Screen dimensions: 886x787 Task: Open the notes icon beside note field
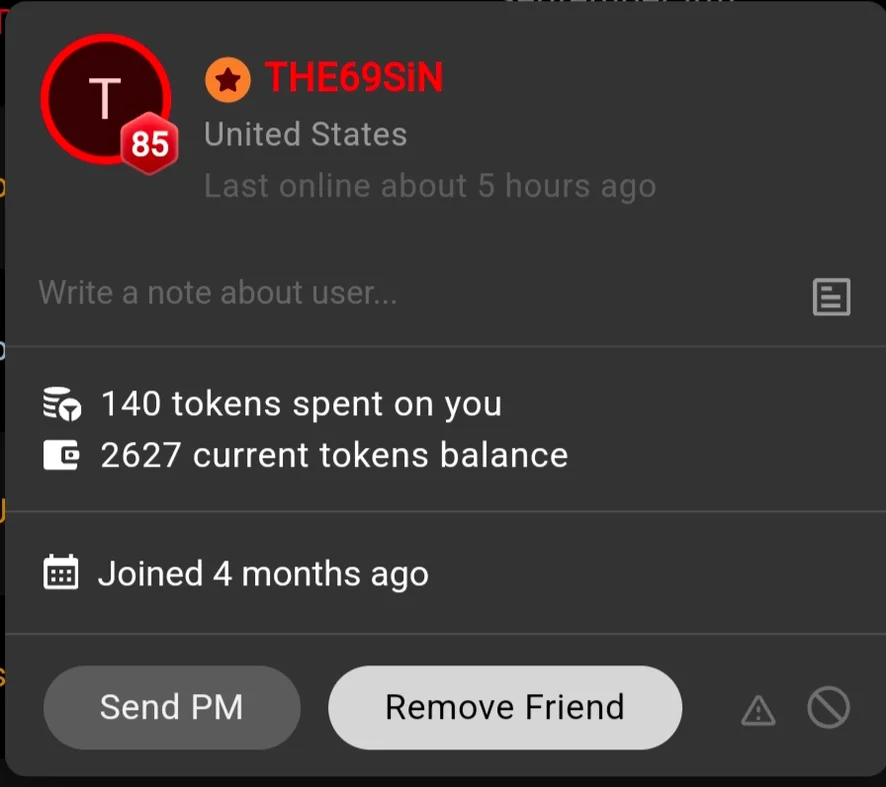[831, 297]
